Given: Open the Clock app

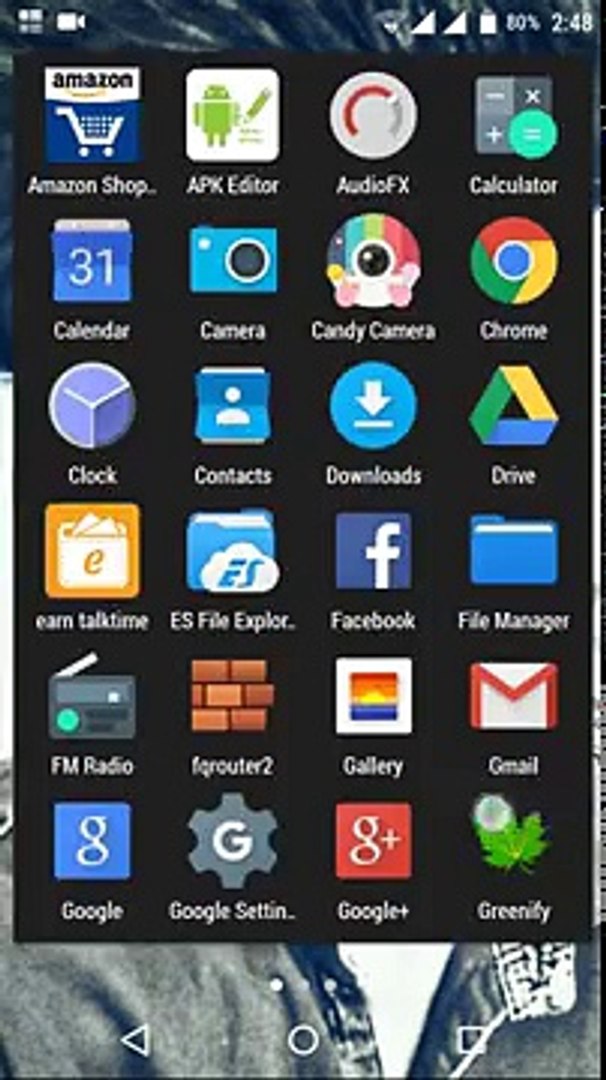Looking at the screenshot, I should click(92, 406).
